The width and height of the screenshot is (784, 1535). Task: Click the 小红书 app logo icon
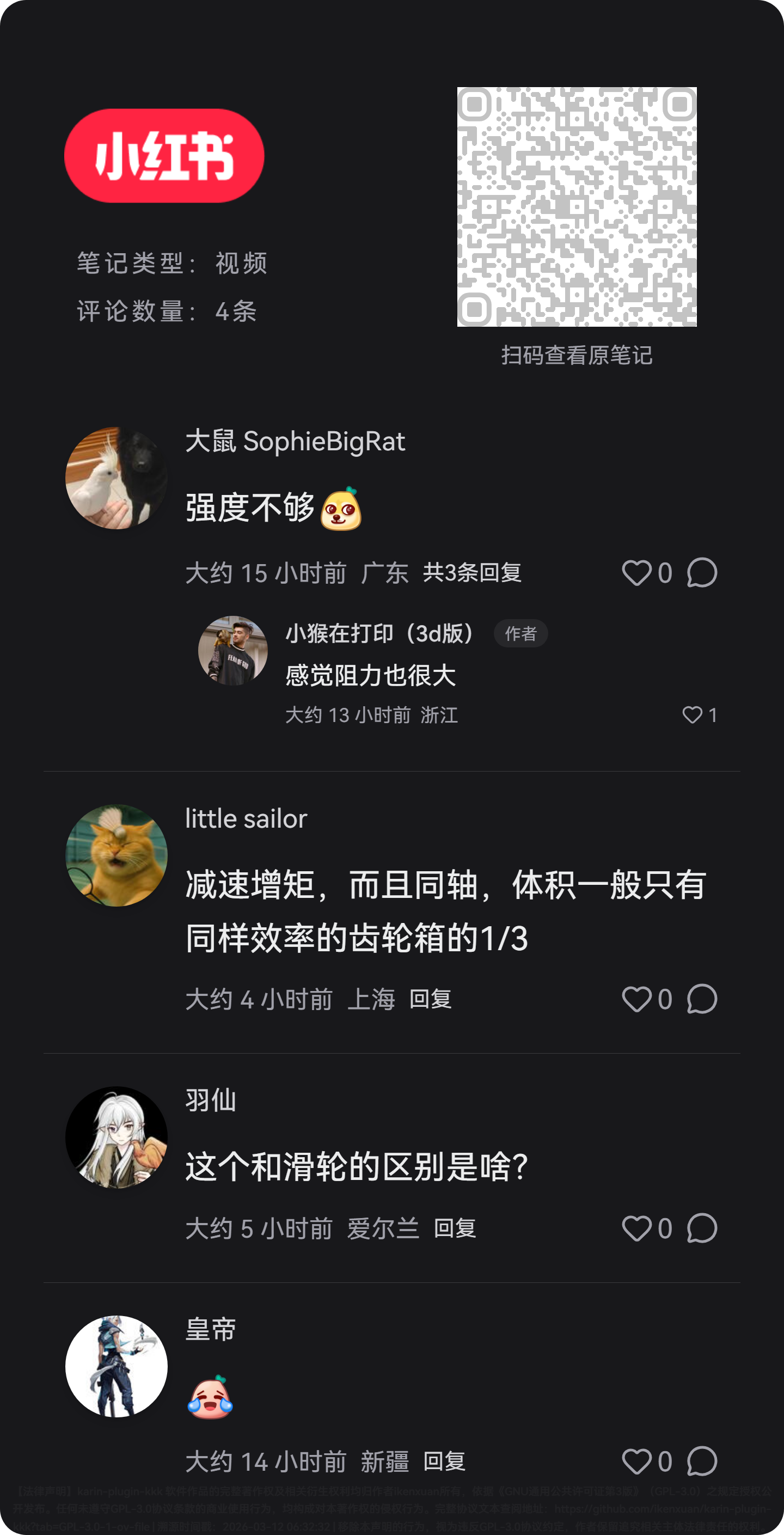(x=164, y=155)
